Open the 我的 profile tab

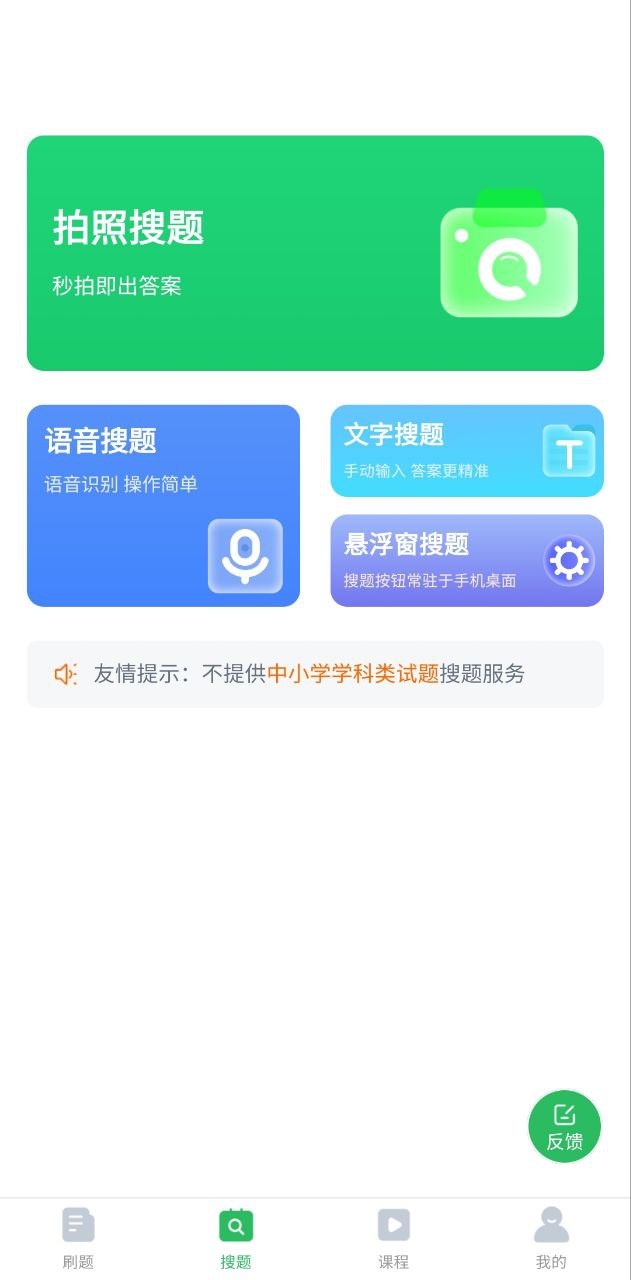551,1237
